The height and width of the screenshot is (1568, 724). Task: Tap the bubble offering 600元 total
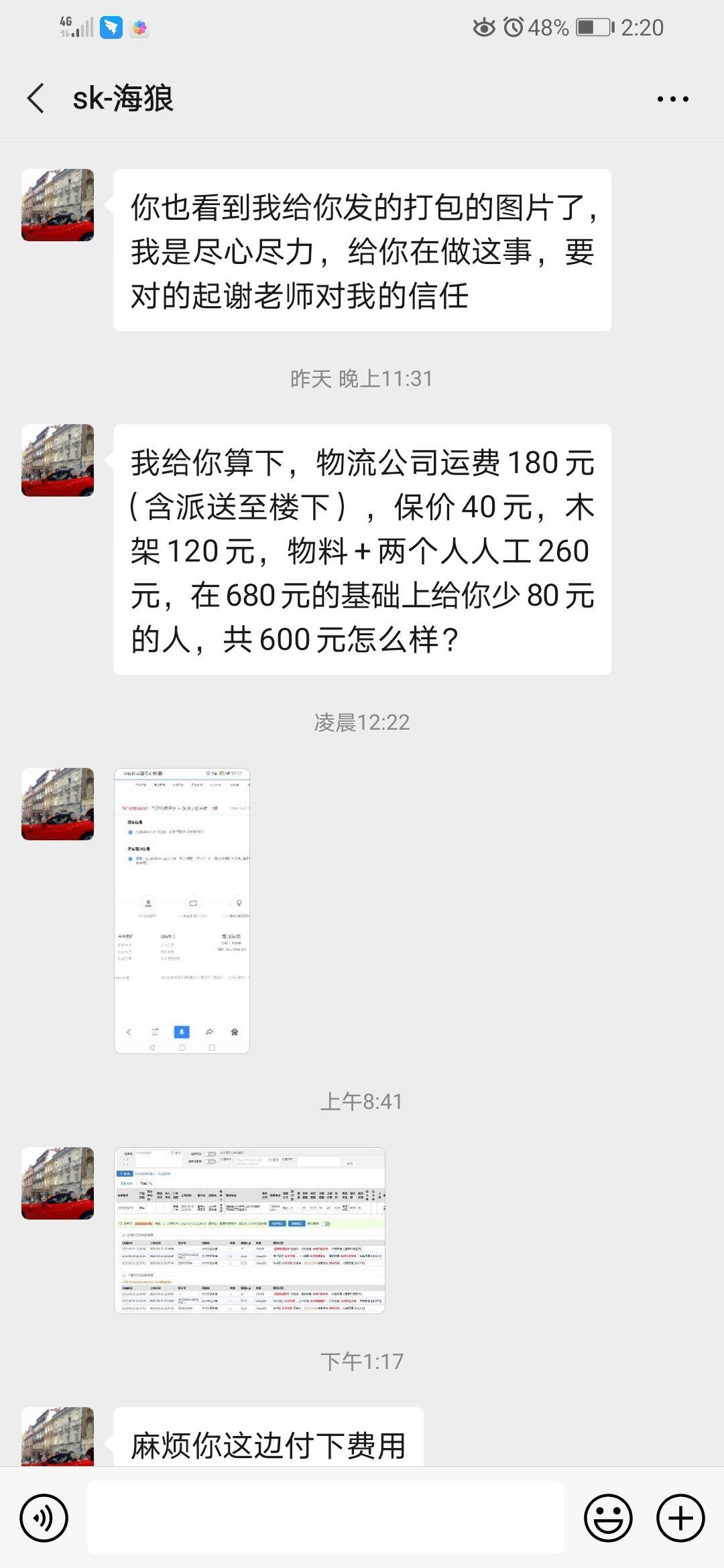click(362, 553)
